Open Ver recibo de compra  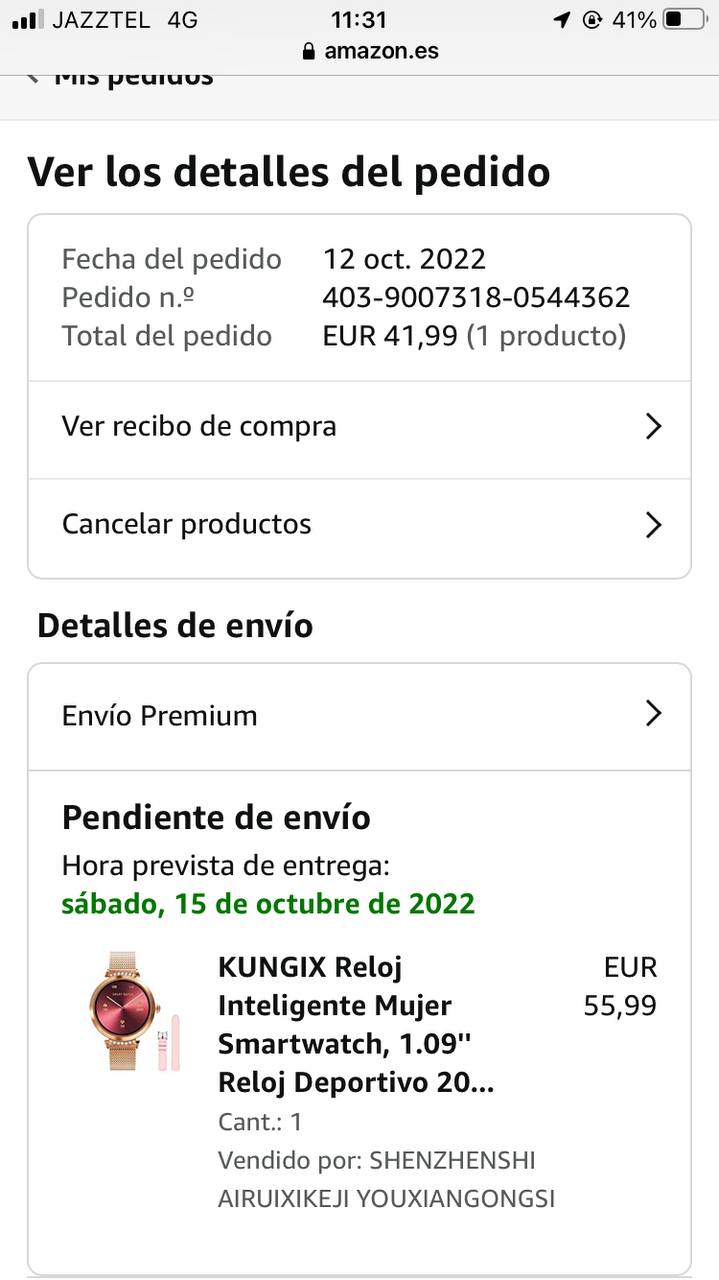click(359, 427)
